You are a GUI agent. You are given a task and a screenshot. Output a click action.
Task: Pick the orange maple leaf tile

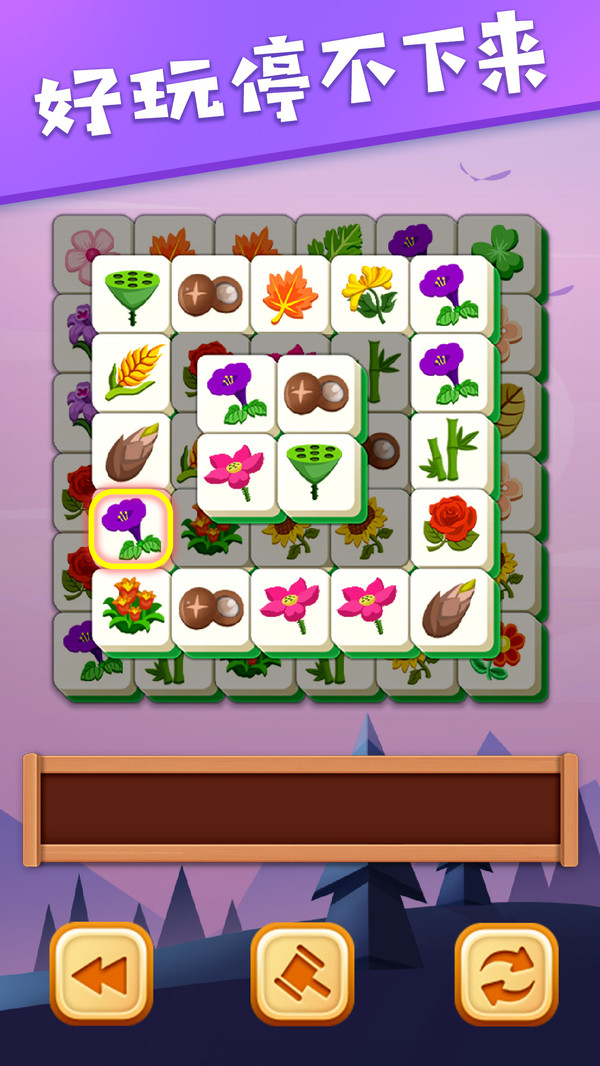(290, 293)
